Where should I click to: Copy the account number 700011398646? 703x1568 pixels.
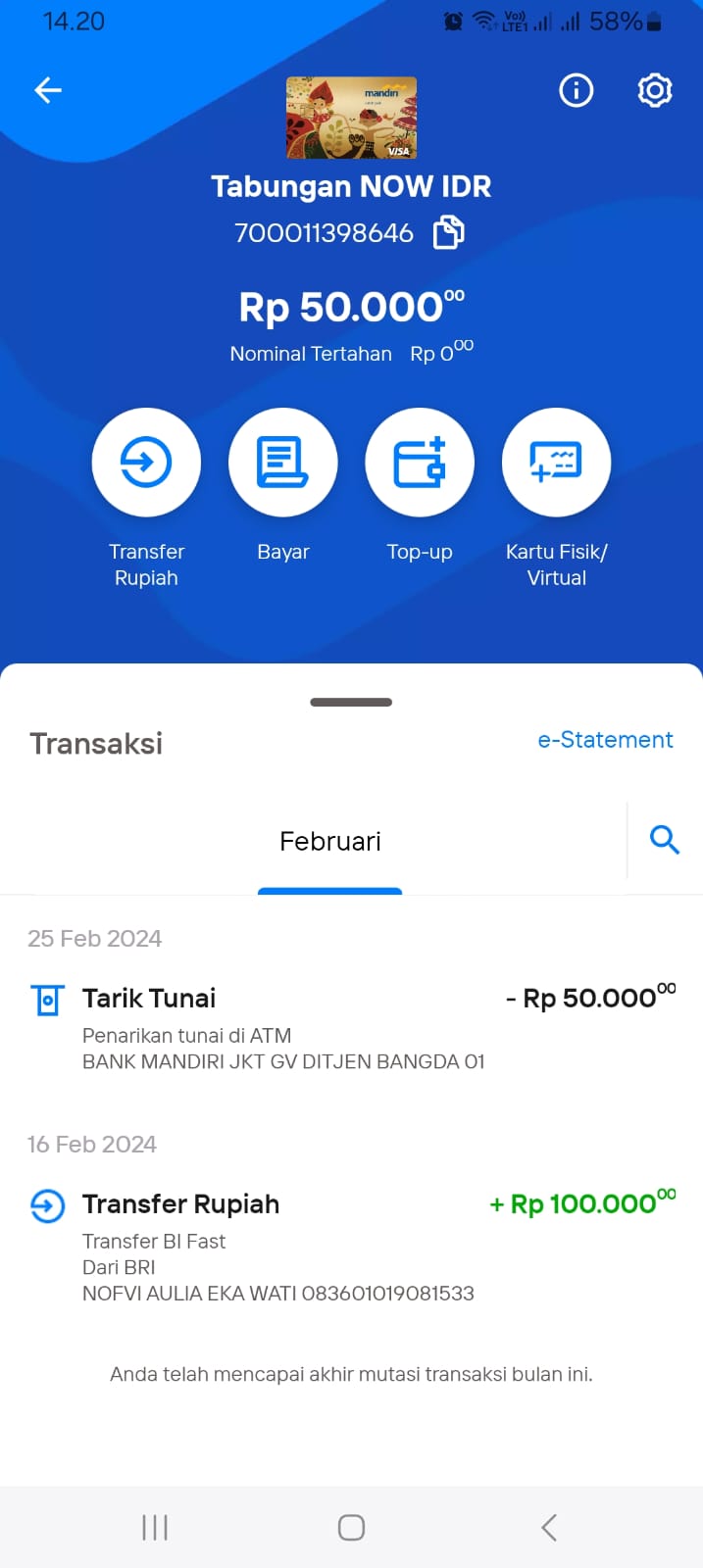449,232
